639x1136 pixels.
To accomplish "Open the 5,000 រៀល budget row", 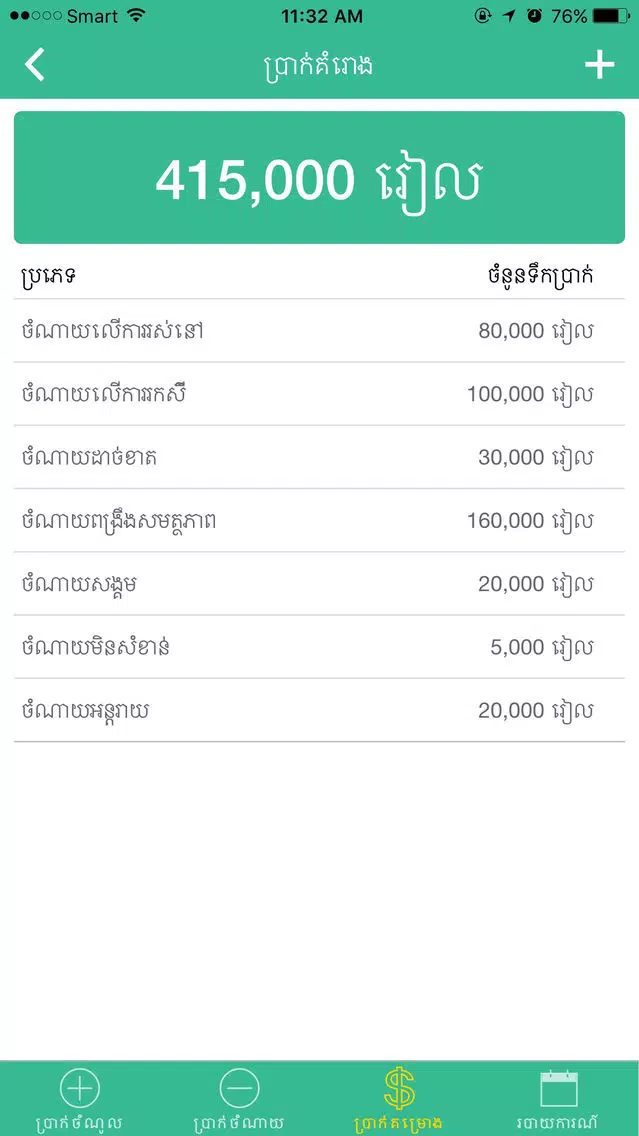I will coord(320,647).
